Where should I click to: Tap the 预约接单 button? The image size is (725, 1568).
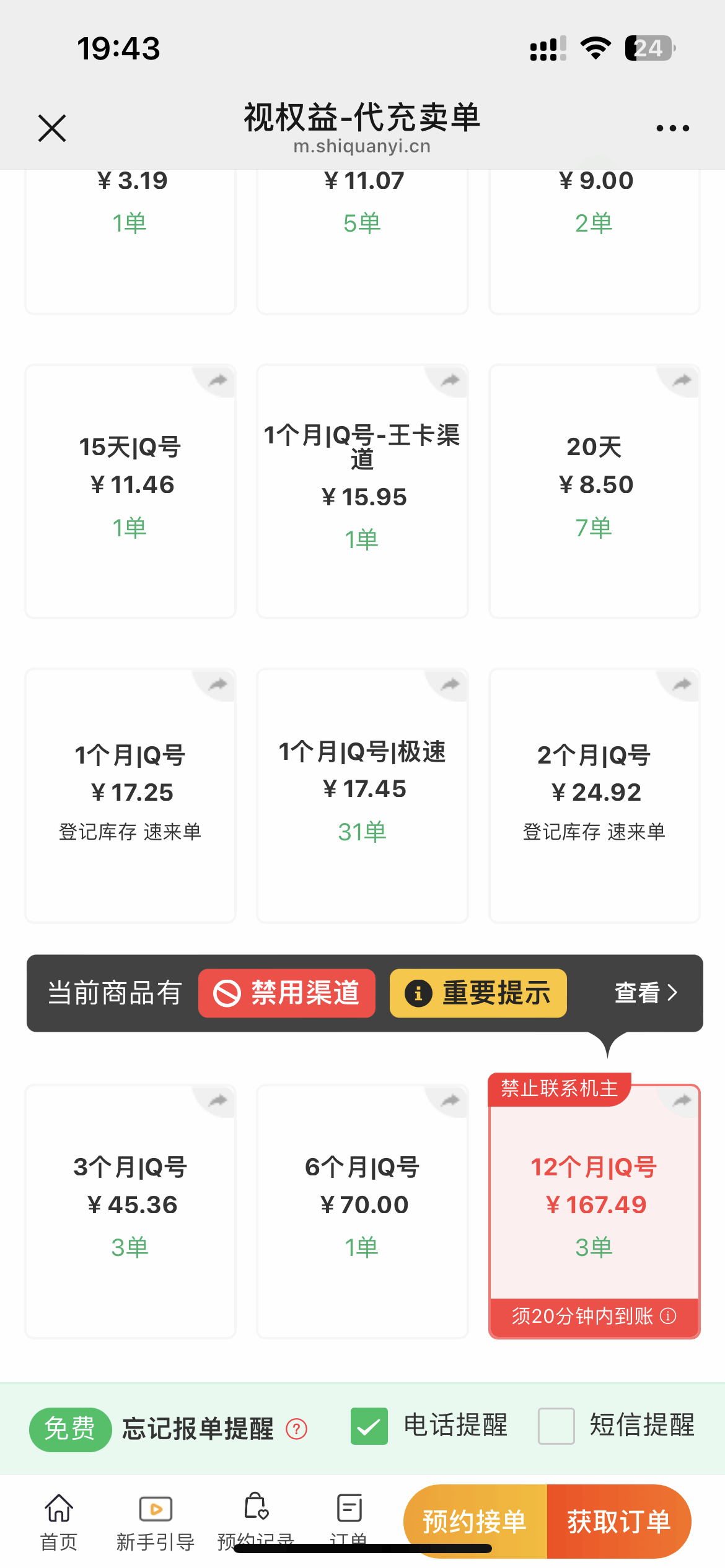tap(473, 1521)
